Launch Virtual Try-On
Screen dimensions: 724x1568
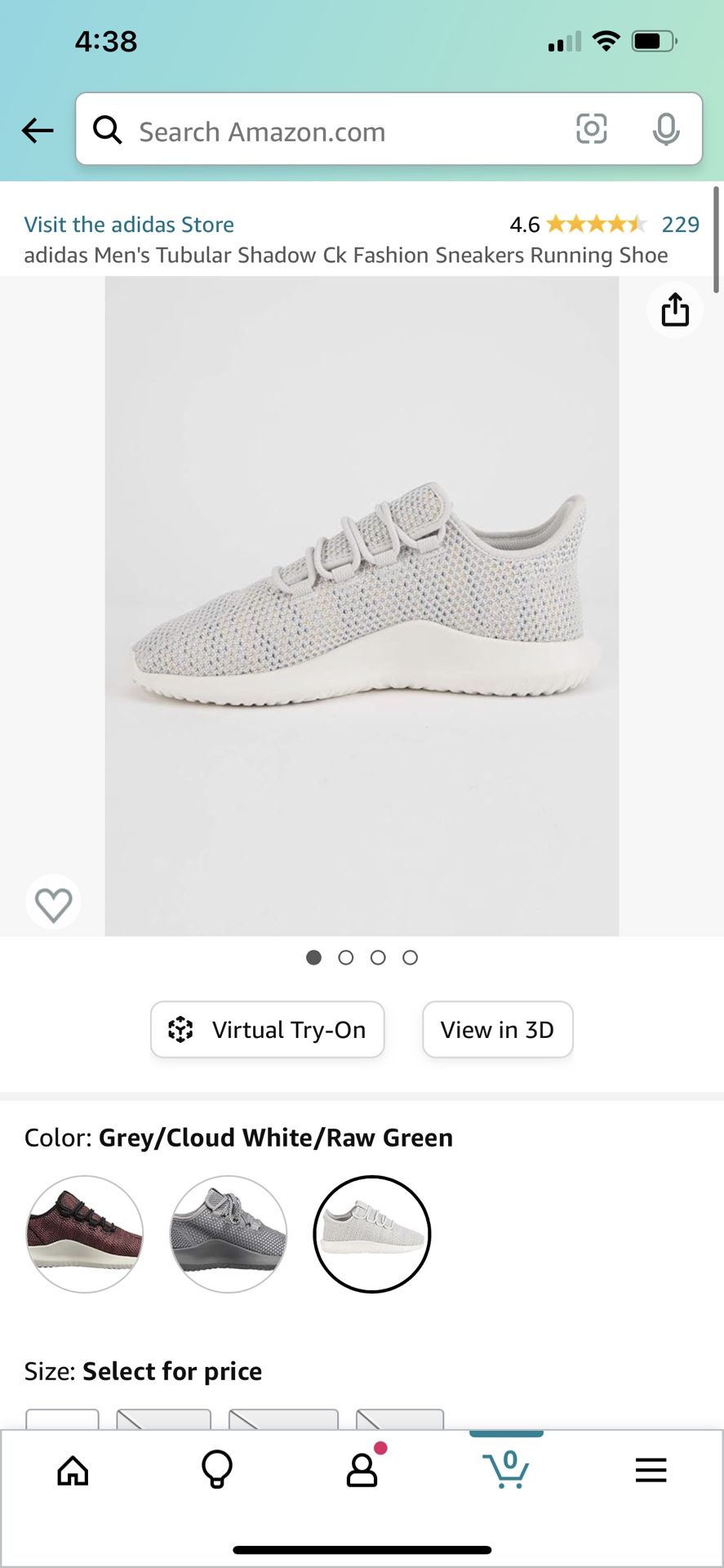click(267, 1030)
